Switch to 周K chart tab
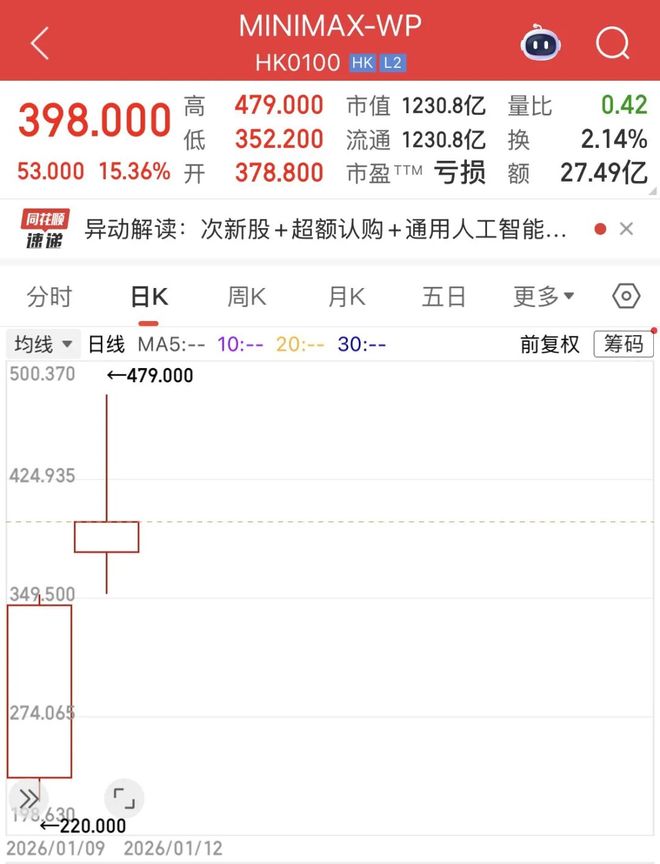This screenshot has width=660, height=864. 247,296
